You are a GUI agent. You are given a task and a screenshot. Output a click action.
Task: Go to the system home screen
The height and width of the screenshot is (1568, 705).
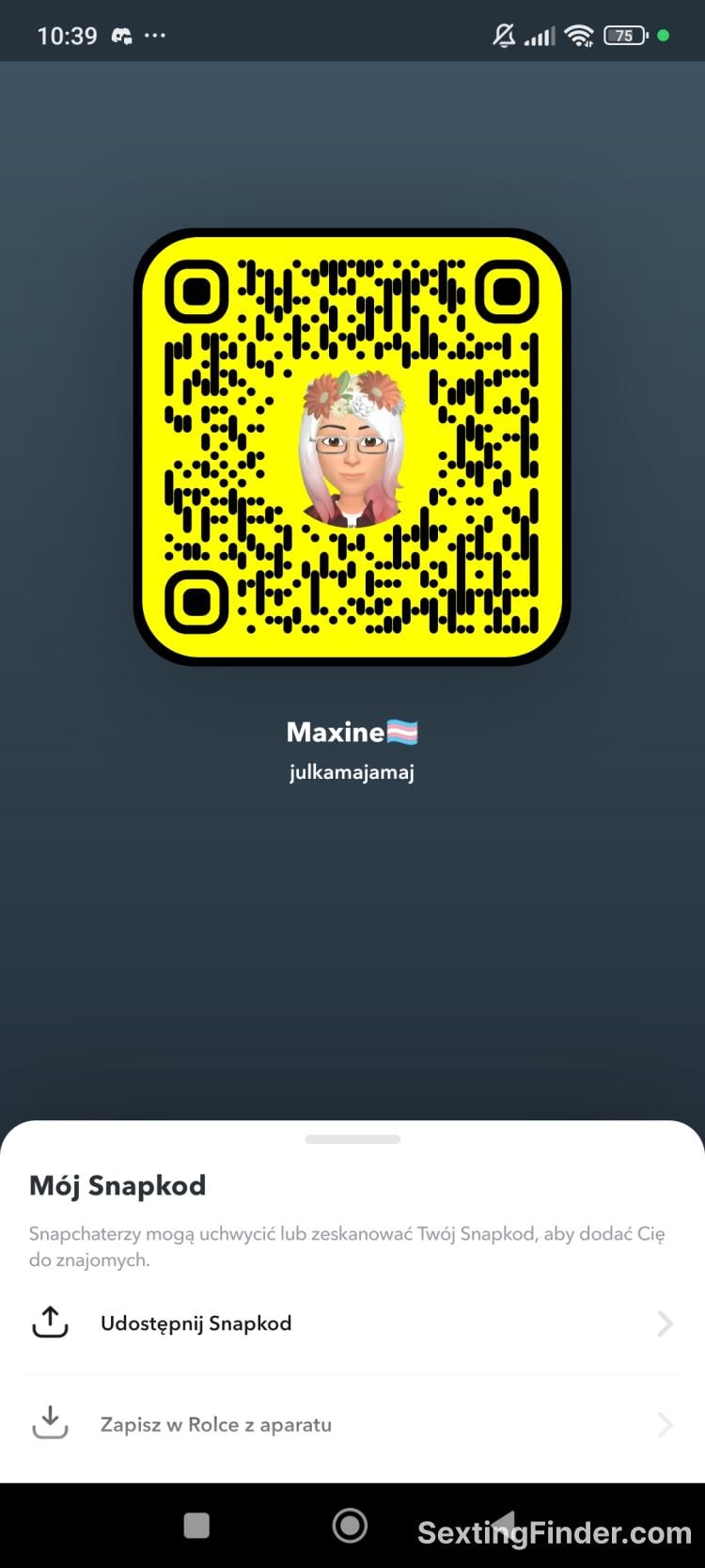point(350,1526)
